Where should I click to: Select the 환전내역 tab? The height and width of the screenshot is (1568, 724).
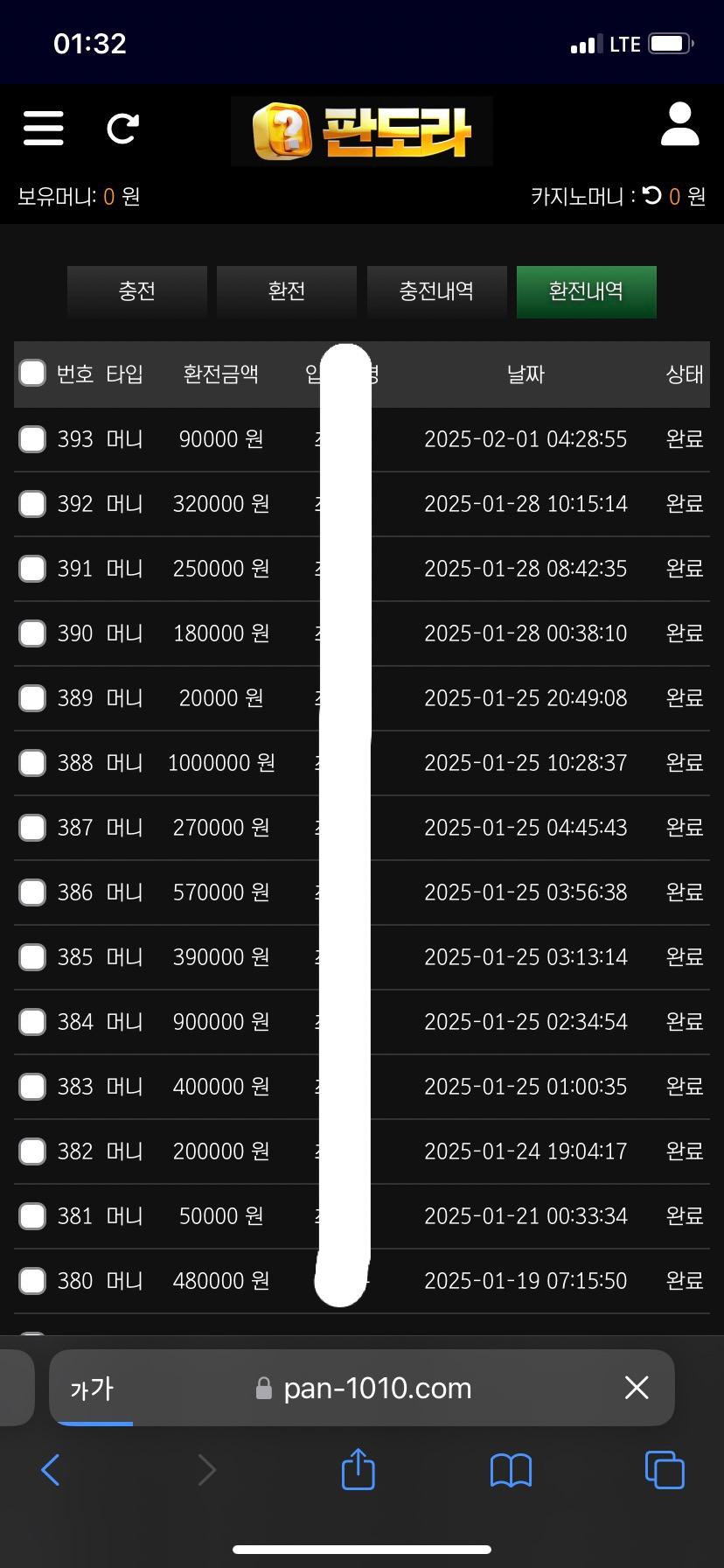coord(586,291)
